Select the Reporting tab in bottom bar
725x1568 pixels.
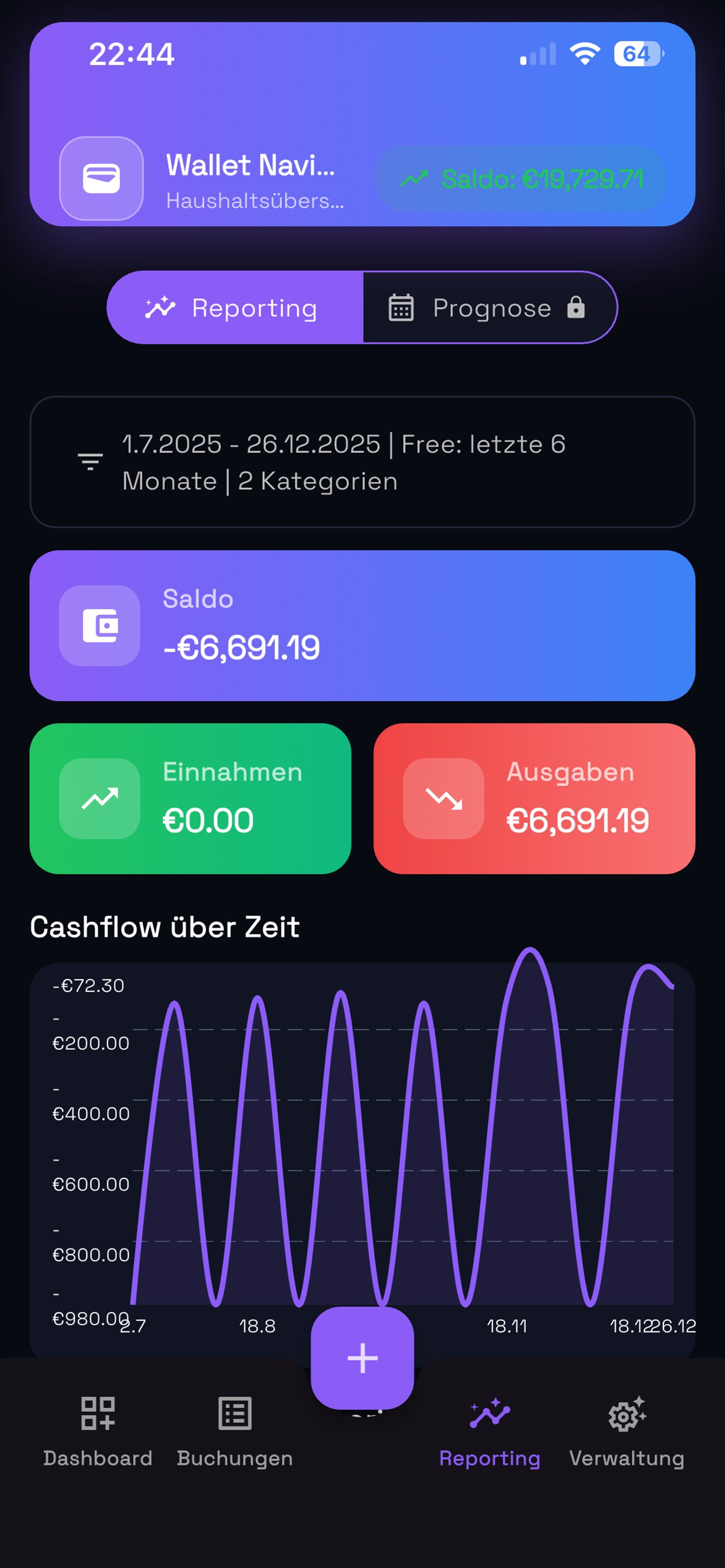point(490,1431)
